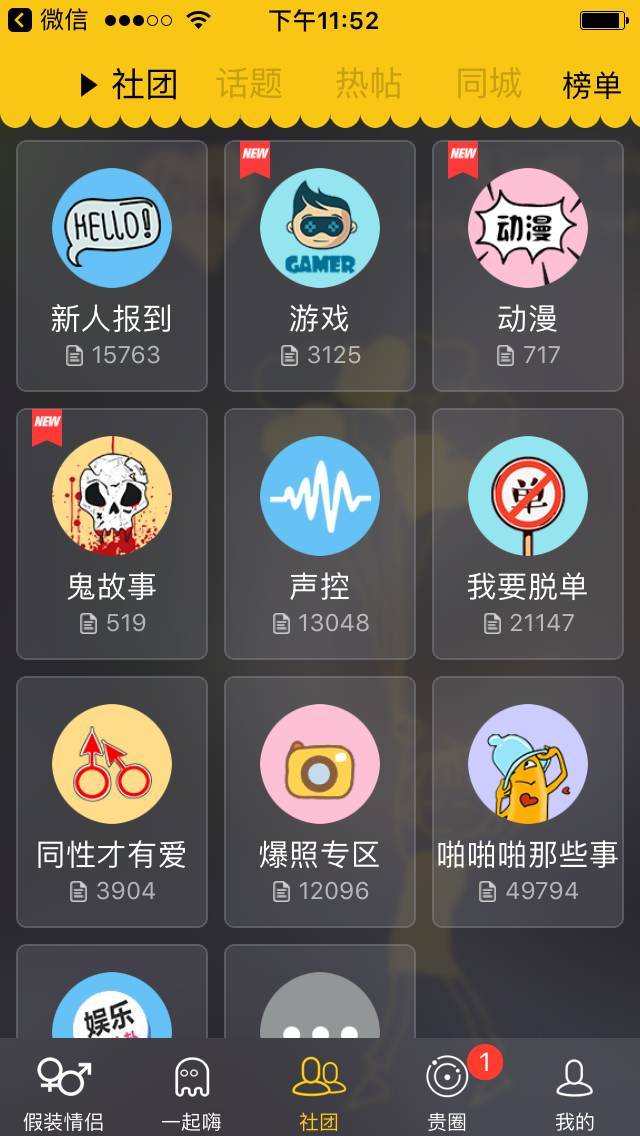Open the 榜单 rankings

point(591,86)
